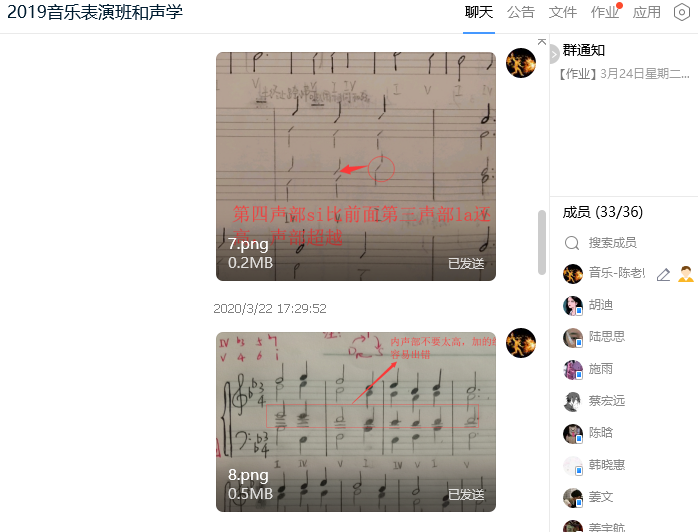Open the 7.png image message
The image size is (698, 532).
point(355,166)
